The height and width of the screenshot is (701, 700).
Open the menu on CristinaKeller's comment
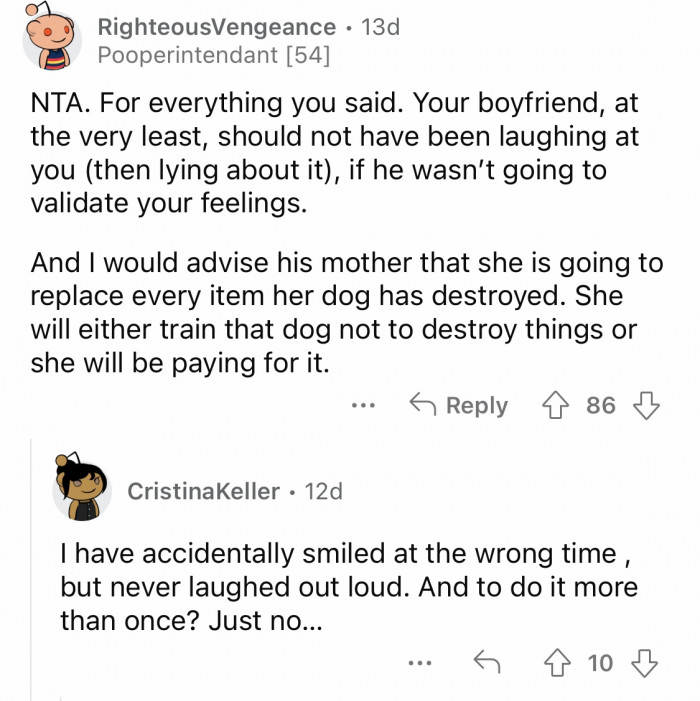point(421,663)
